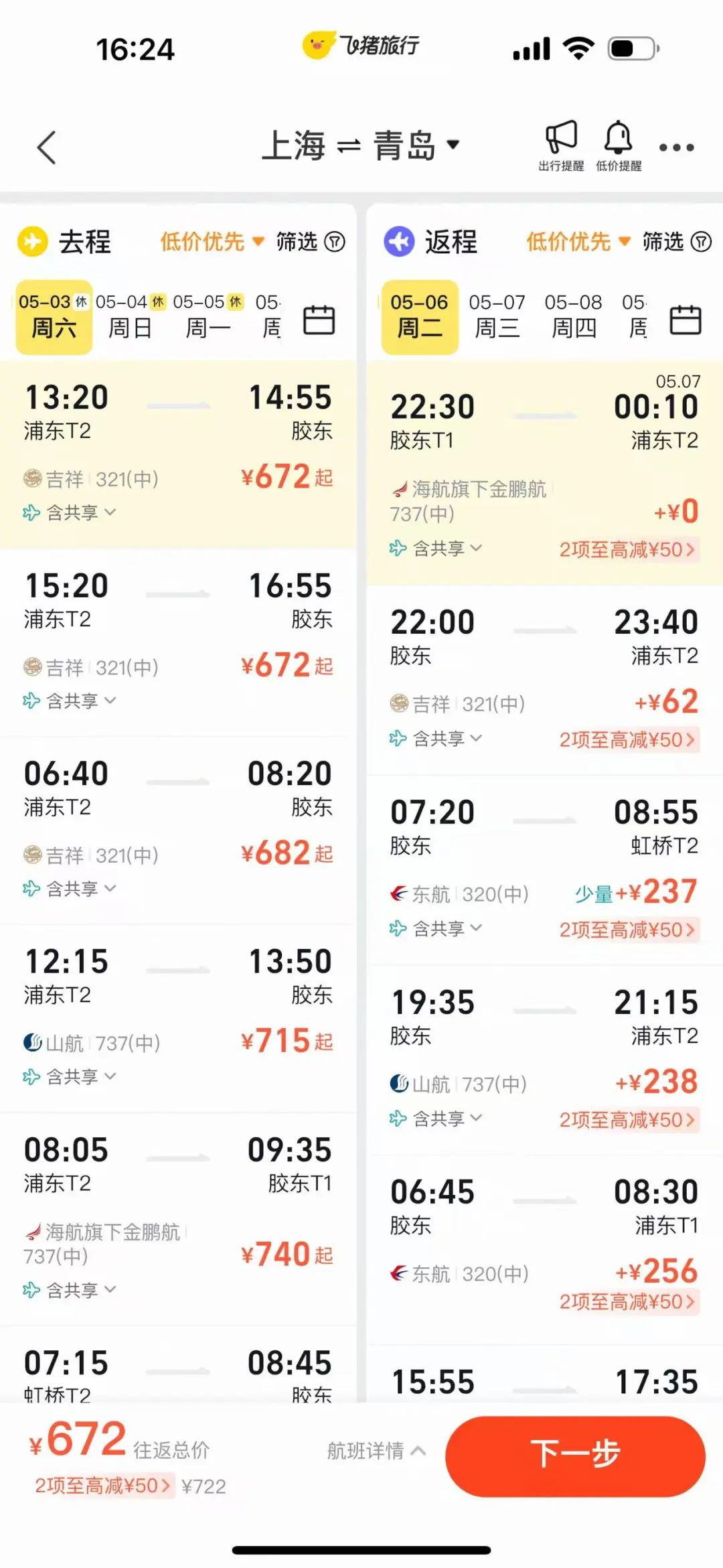
Task: Open the three-dot overflow menu
Action: point(676,147)
